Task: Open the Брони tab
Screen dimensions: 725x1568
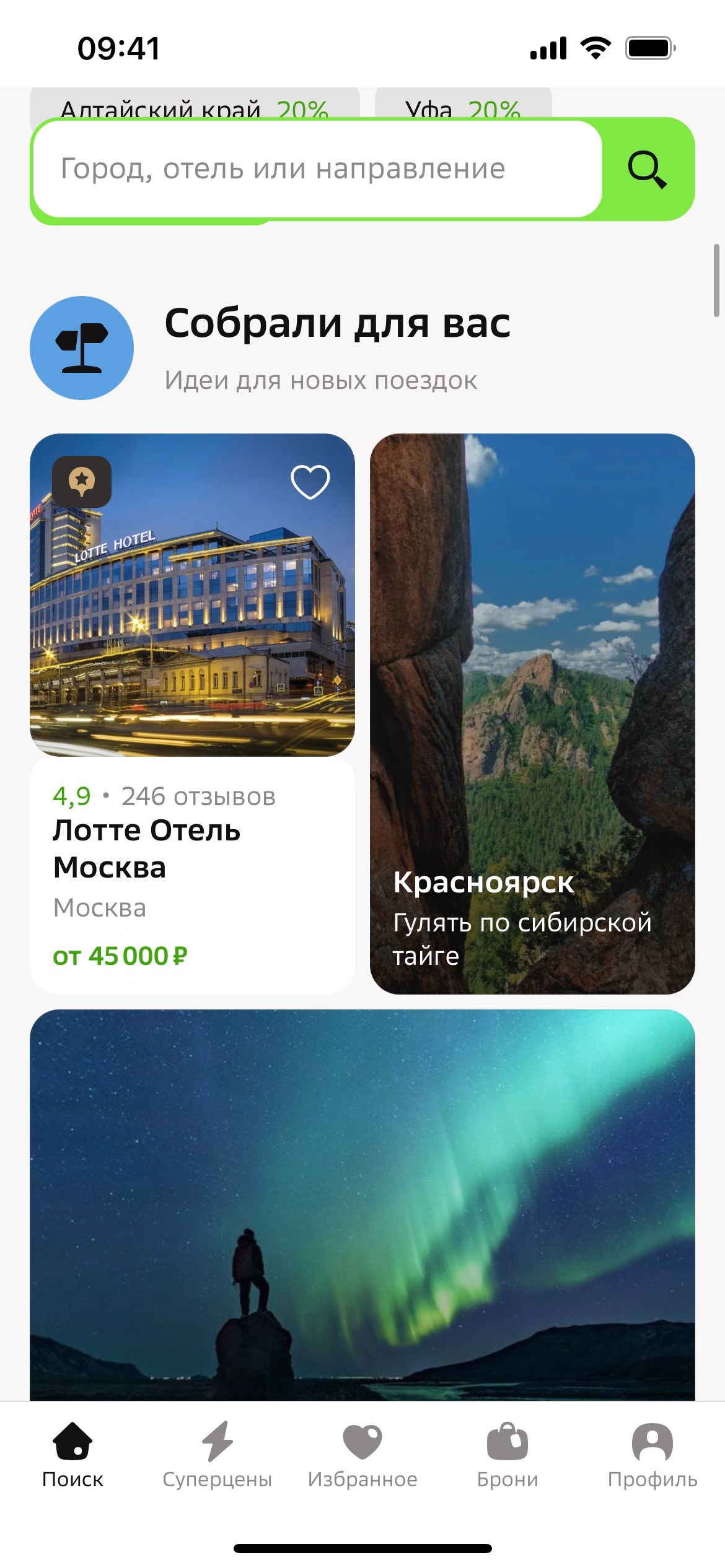Action: 507,1455
